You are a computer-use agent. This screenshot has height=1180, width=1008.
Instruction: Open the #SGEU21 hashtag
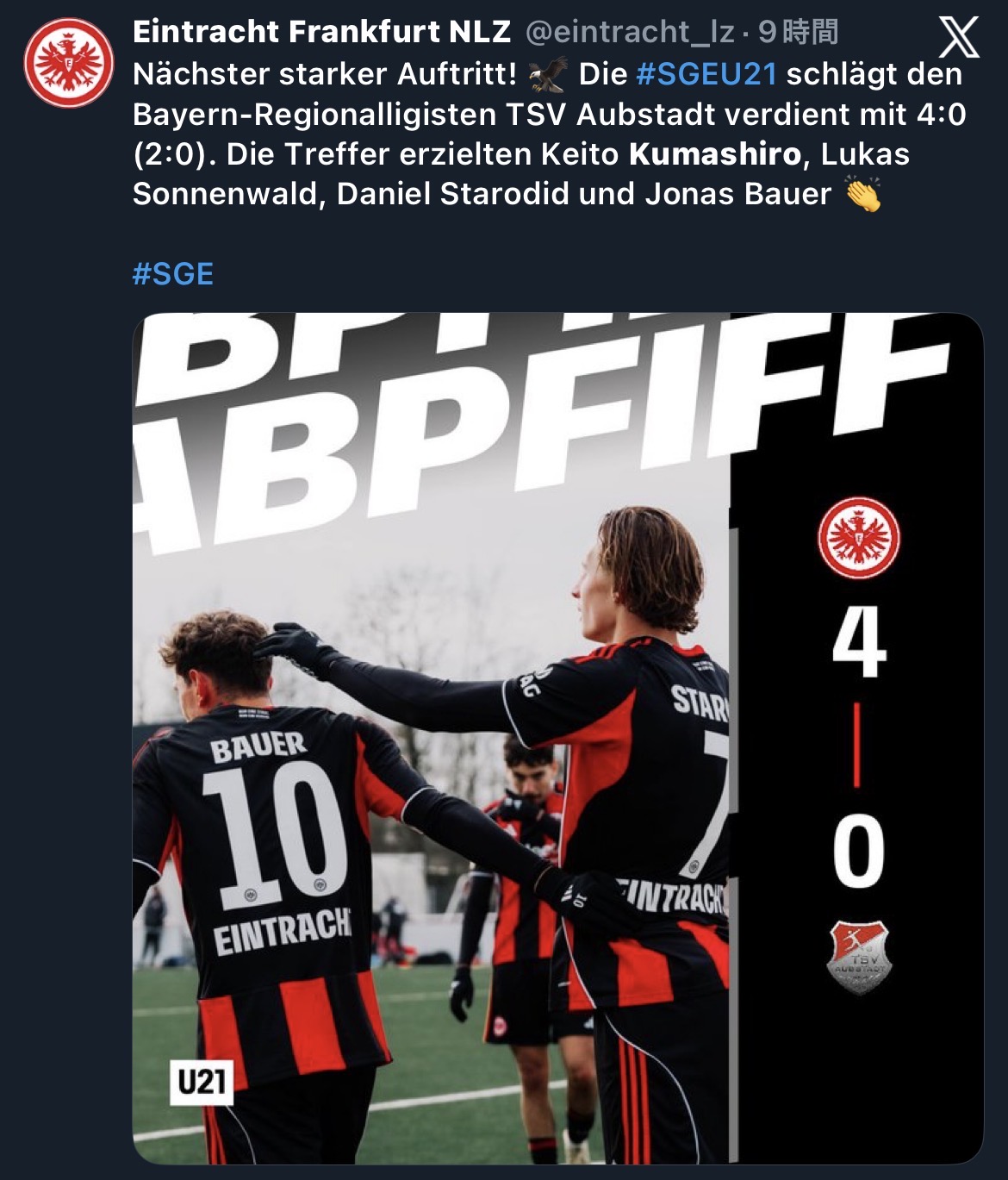pyautogui.click(x=706, y=74)
